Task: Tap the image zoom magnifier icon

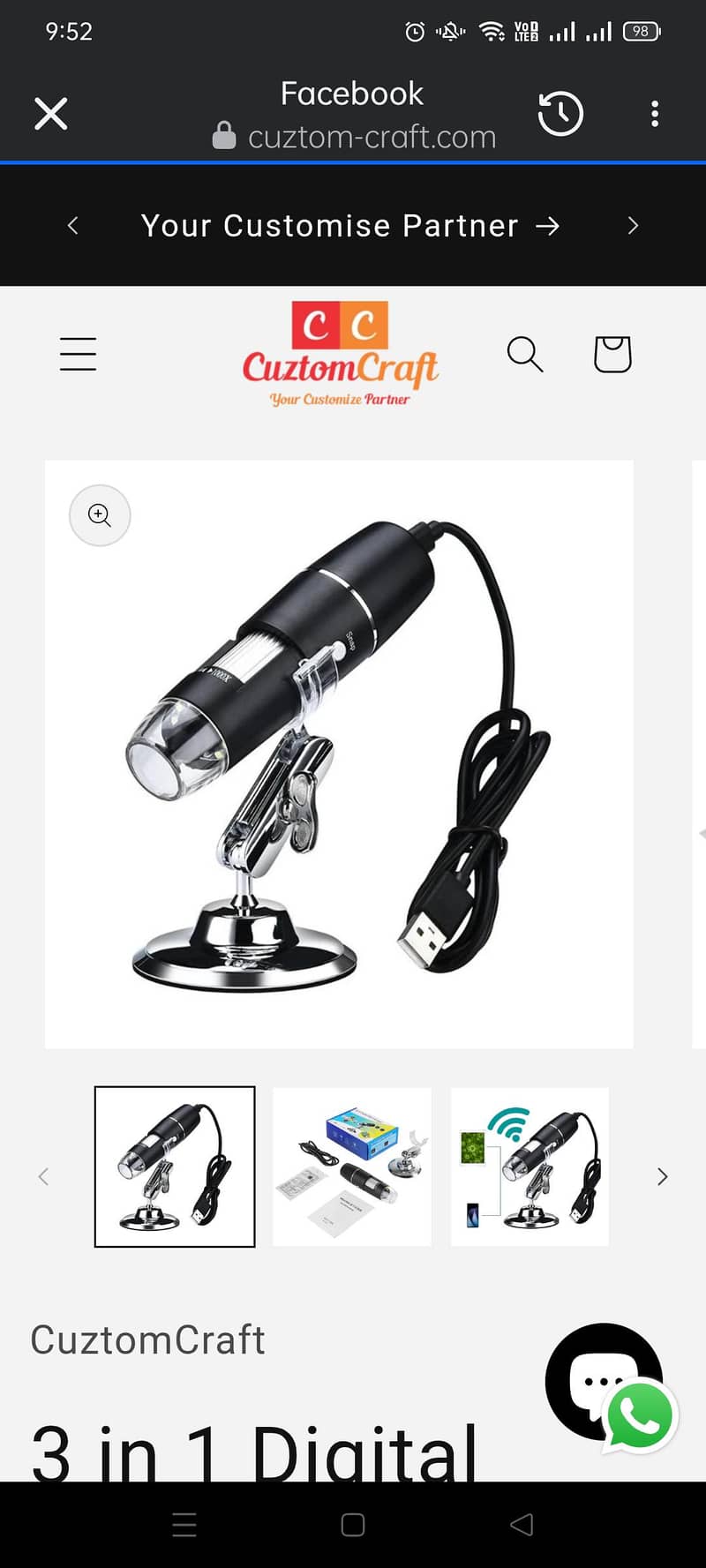Action: pyautogui.click(x=99, y=515)
